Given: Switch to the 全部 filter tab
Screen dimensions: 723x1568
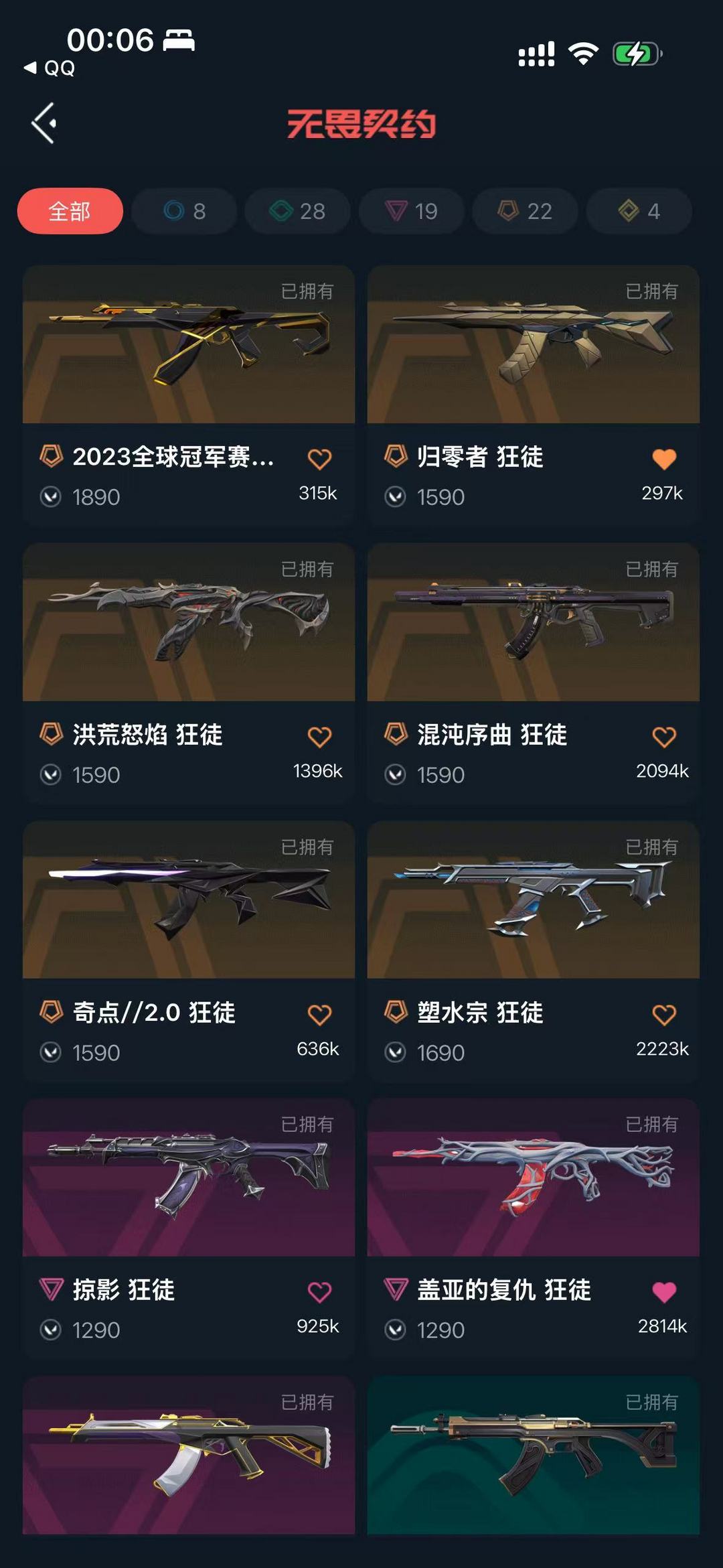Looking at the screenshot, I should 70,212.
